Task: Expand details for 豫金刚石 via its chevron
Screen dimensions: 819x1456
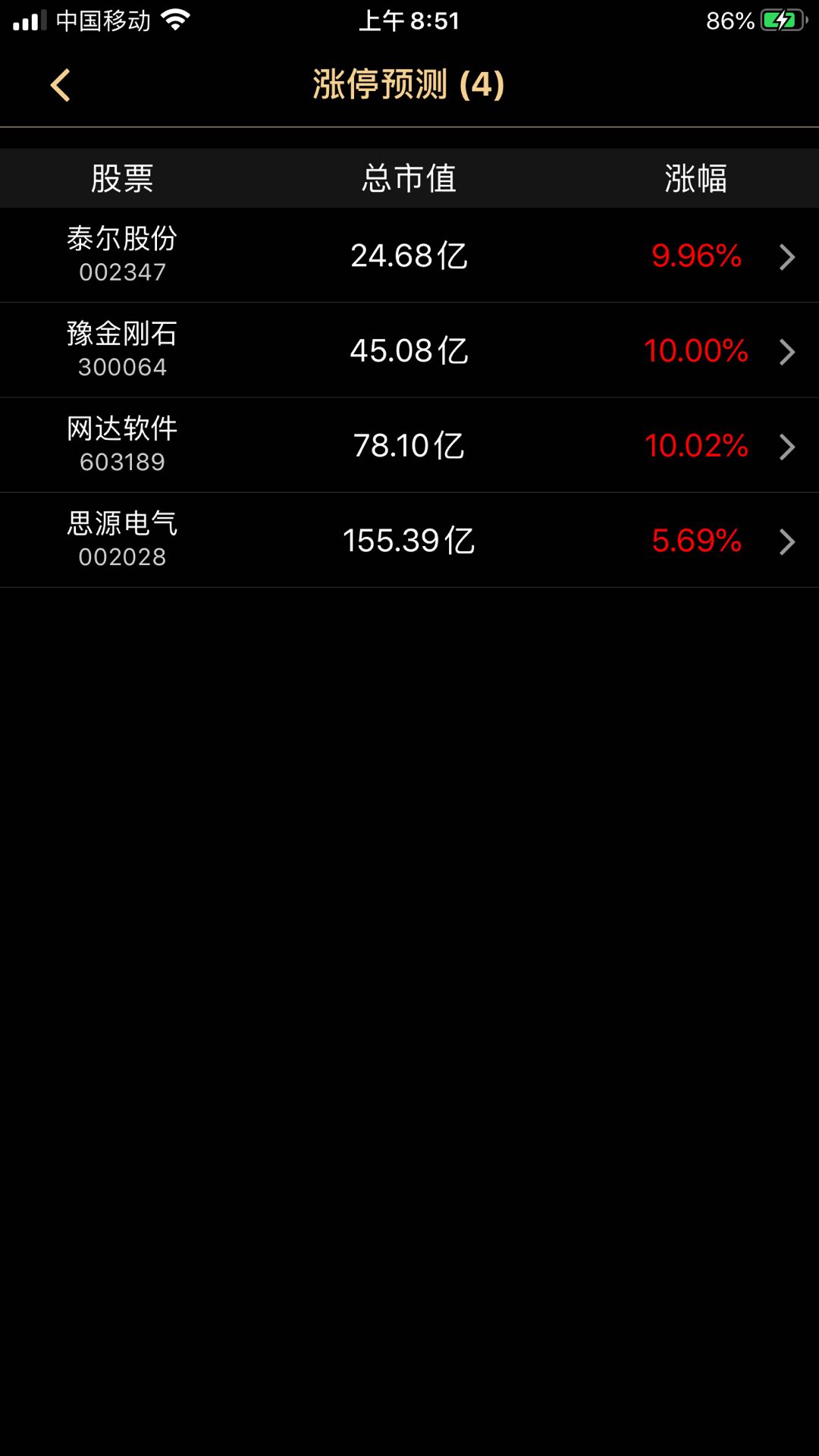Action: pos(786,351)
